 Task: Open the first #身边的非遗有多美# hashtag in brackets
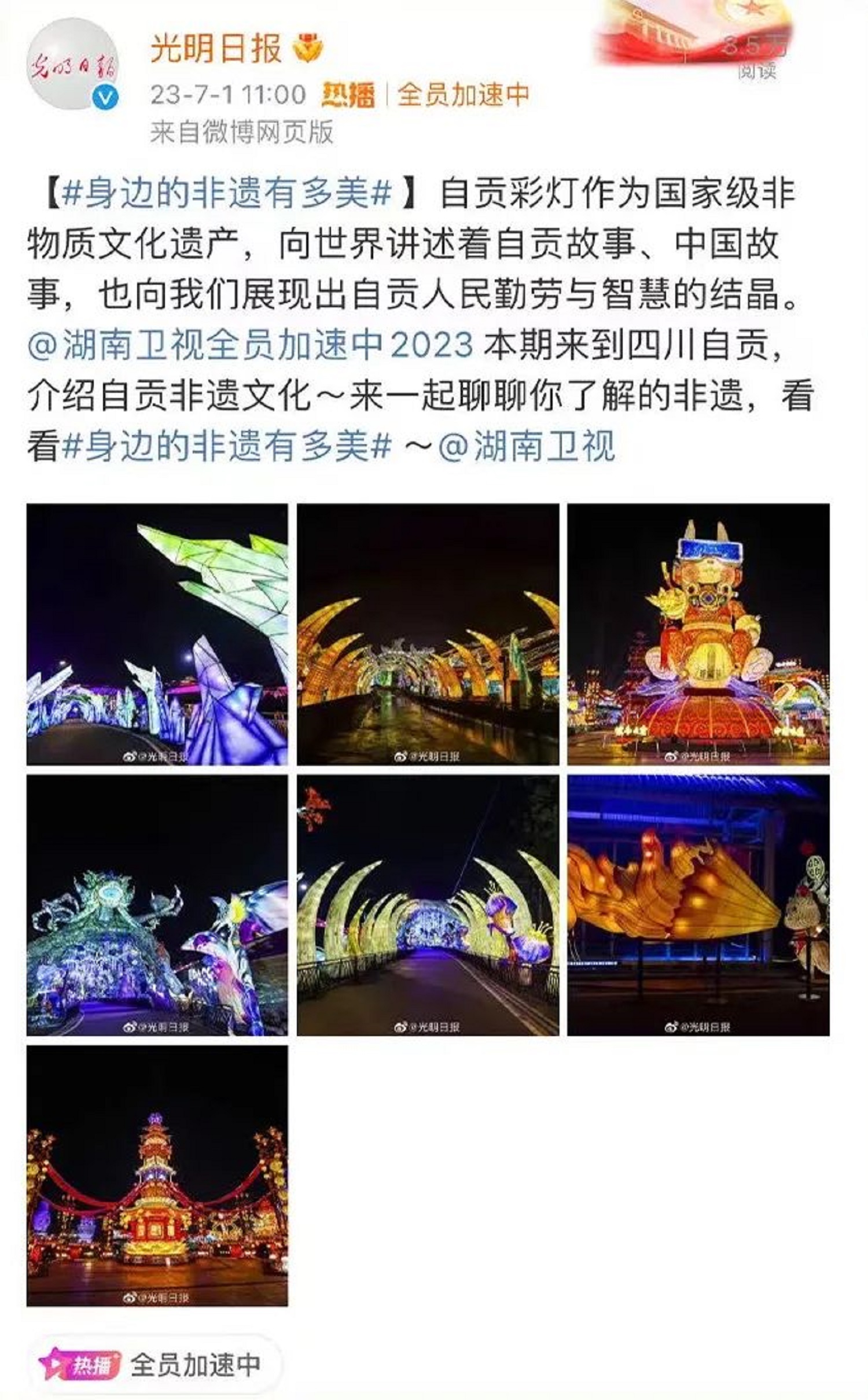click(227, 193)
